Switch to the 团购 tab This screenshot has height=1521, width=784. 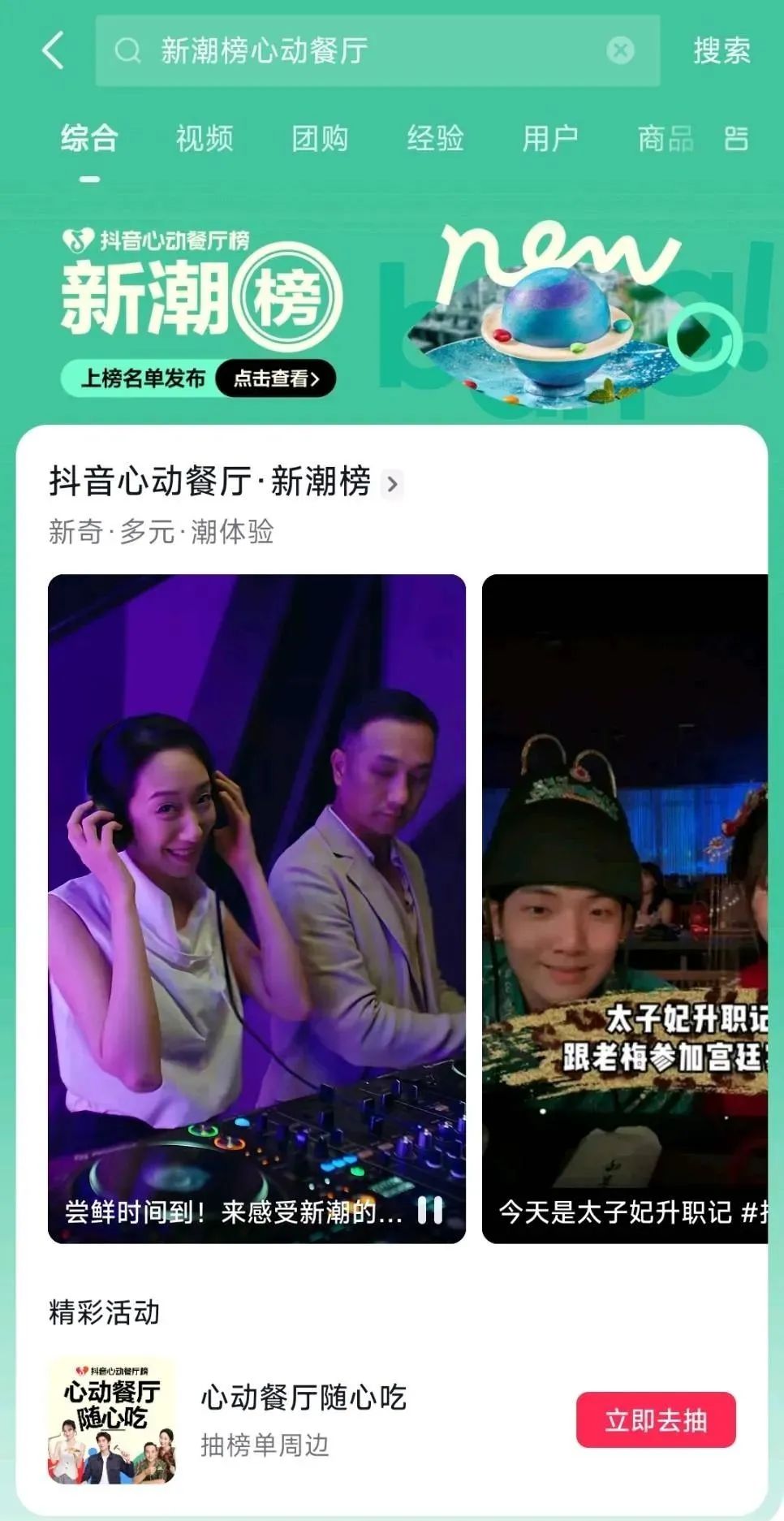(x=320, y=138)
